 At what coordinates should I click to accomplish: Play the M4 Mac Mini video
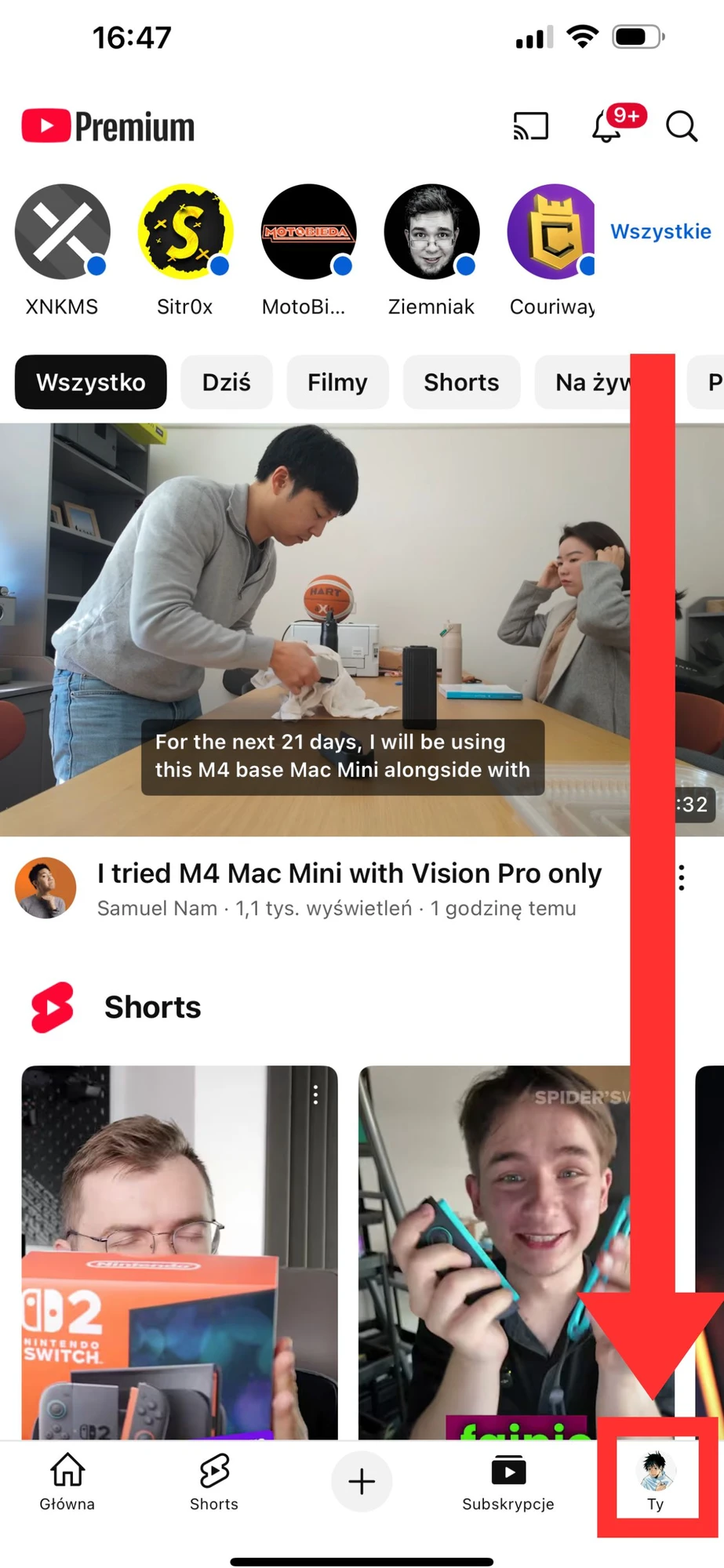click(314, 627)
